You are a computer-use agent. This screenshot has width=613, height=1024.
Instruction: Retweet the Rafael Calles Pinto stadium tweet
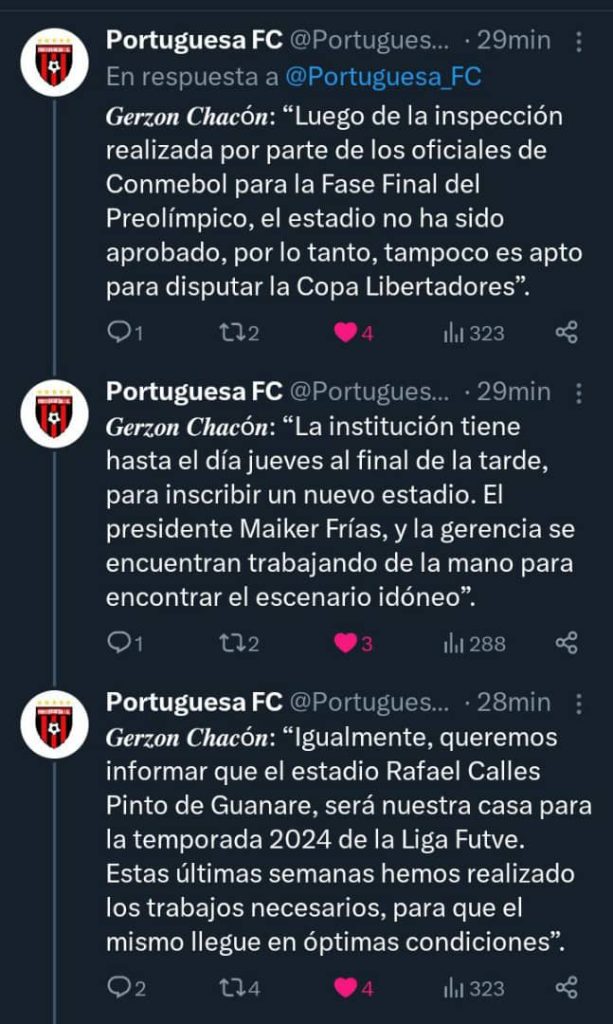coord(239,988)
